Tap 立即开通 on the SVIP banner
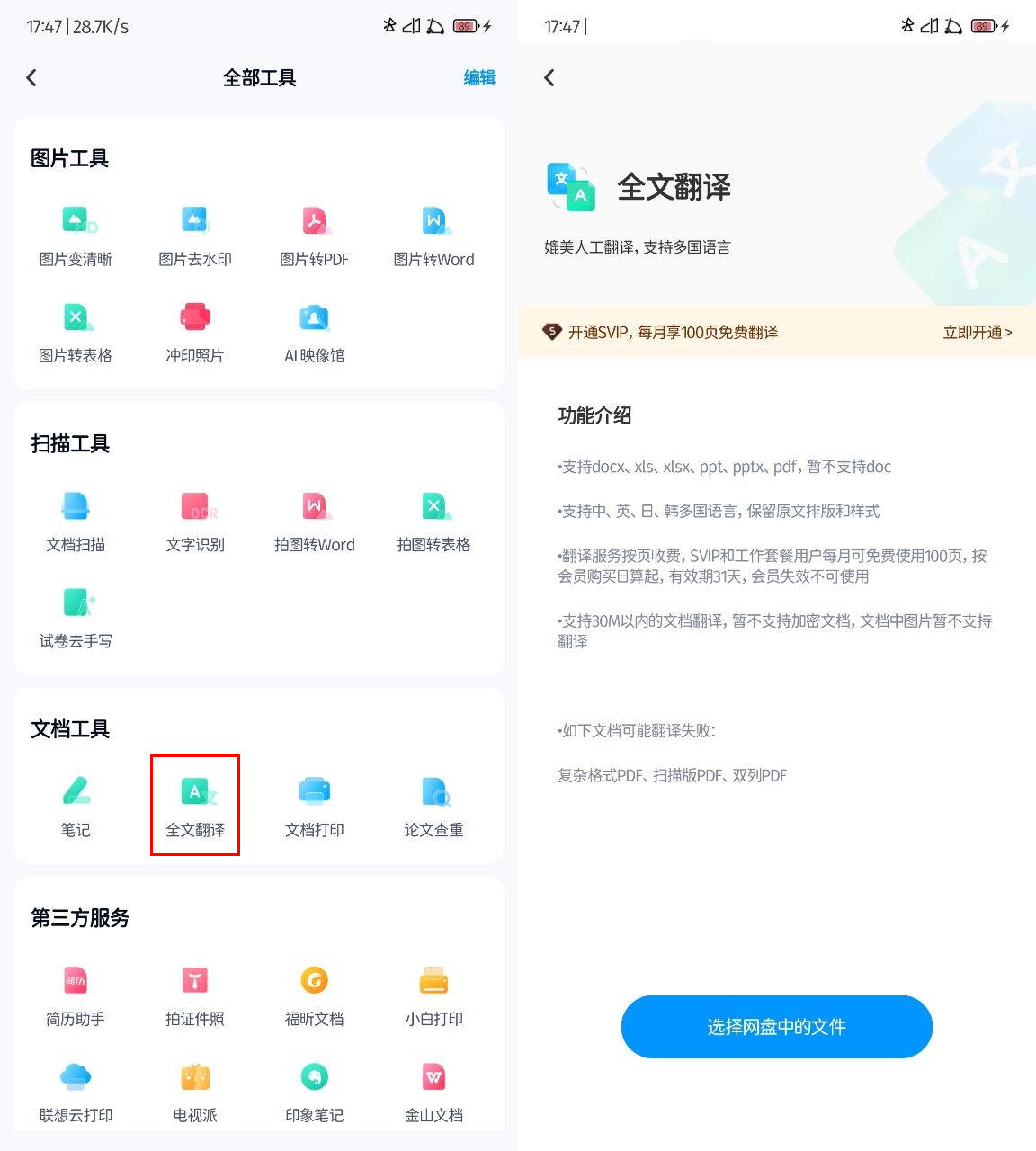The height and width of the screenshot is (1151, 1036). tap(977, 333)
